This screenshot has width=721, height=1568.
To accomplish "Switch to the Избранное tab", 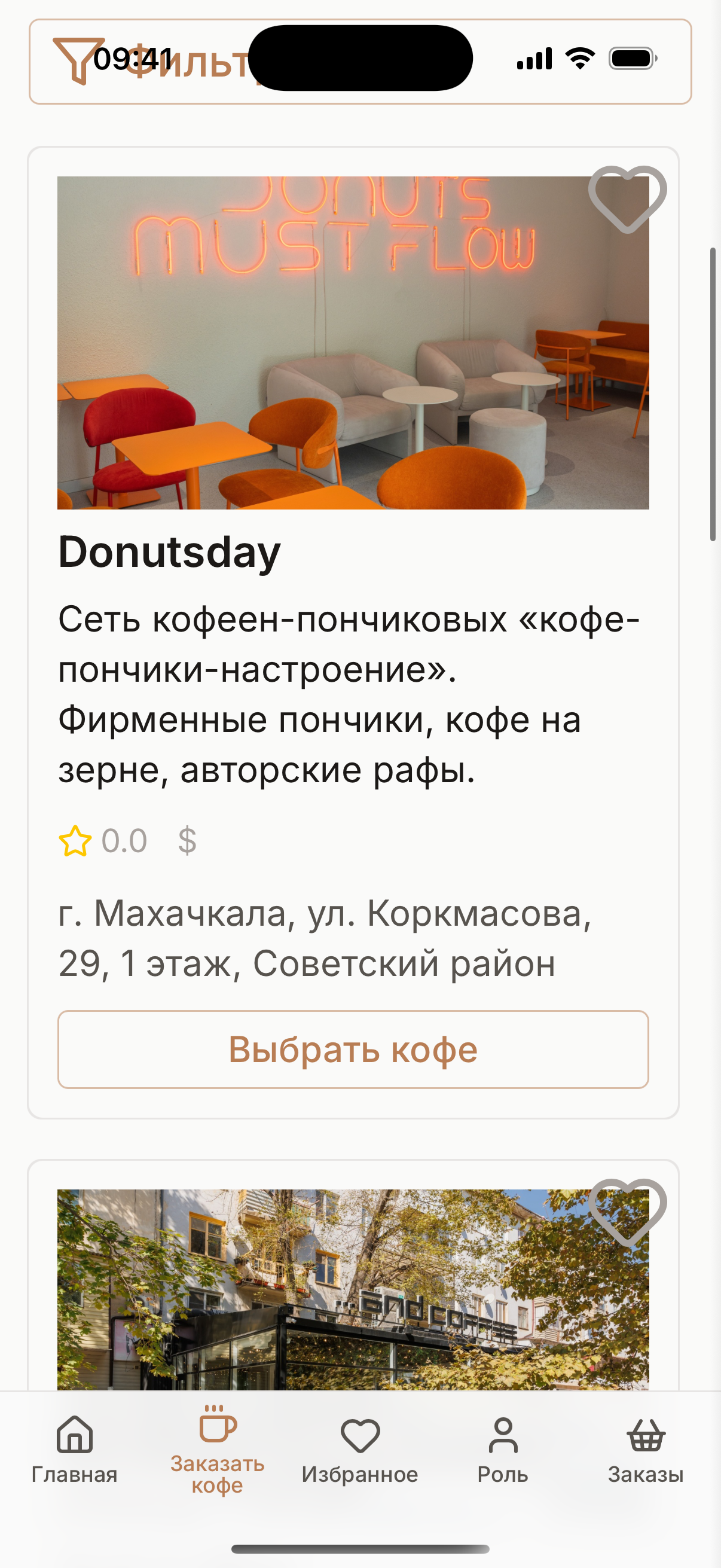I will [360, 1448].
